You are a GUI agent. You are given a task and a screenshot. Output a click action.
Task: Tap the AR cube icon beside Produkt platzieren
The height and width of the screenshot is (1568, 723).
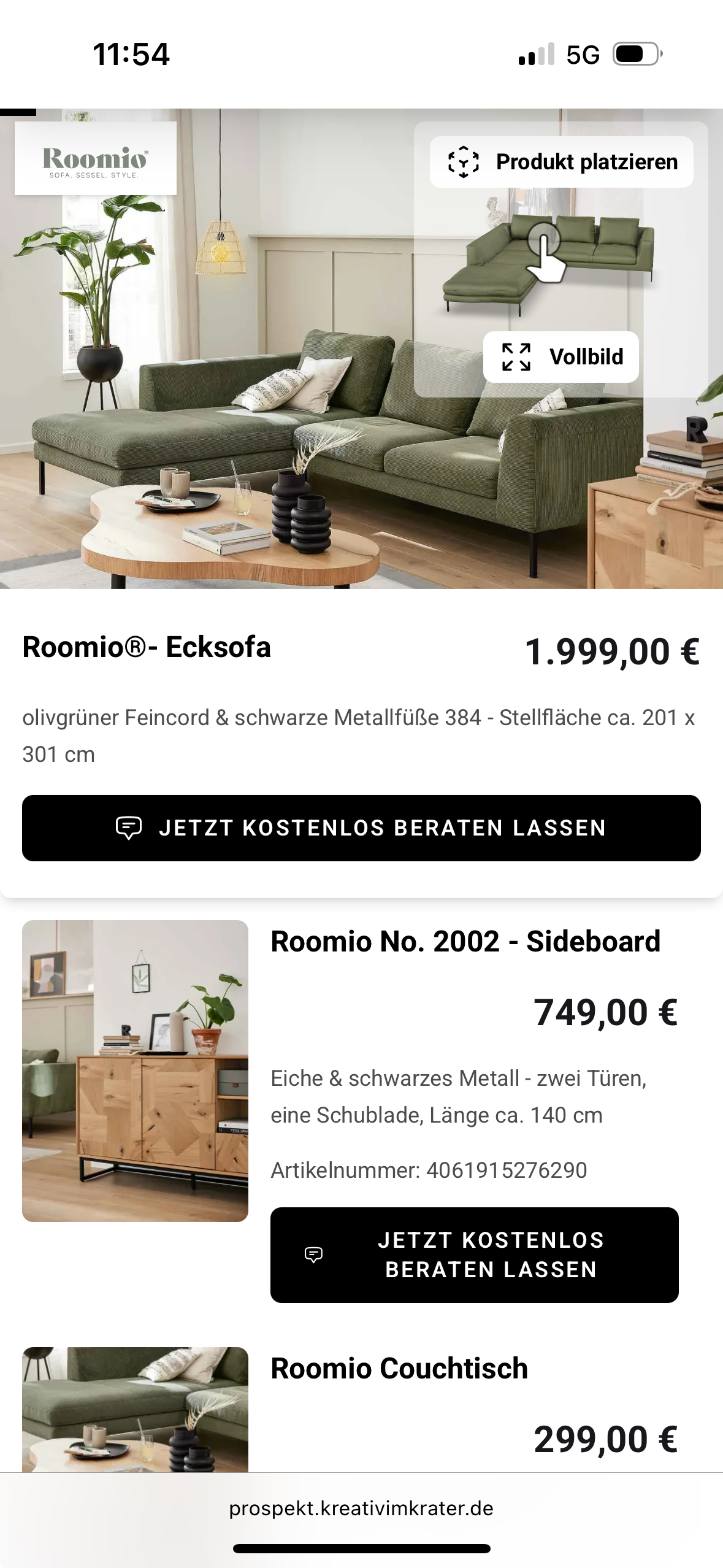coord(464,162)
